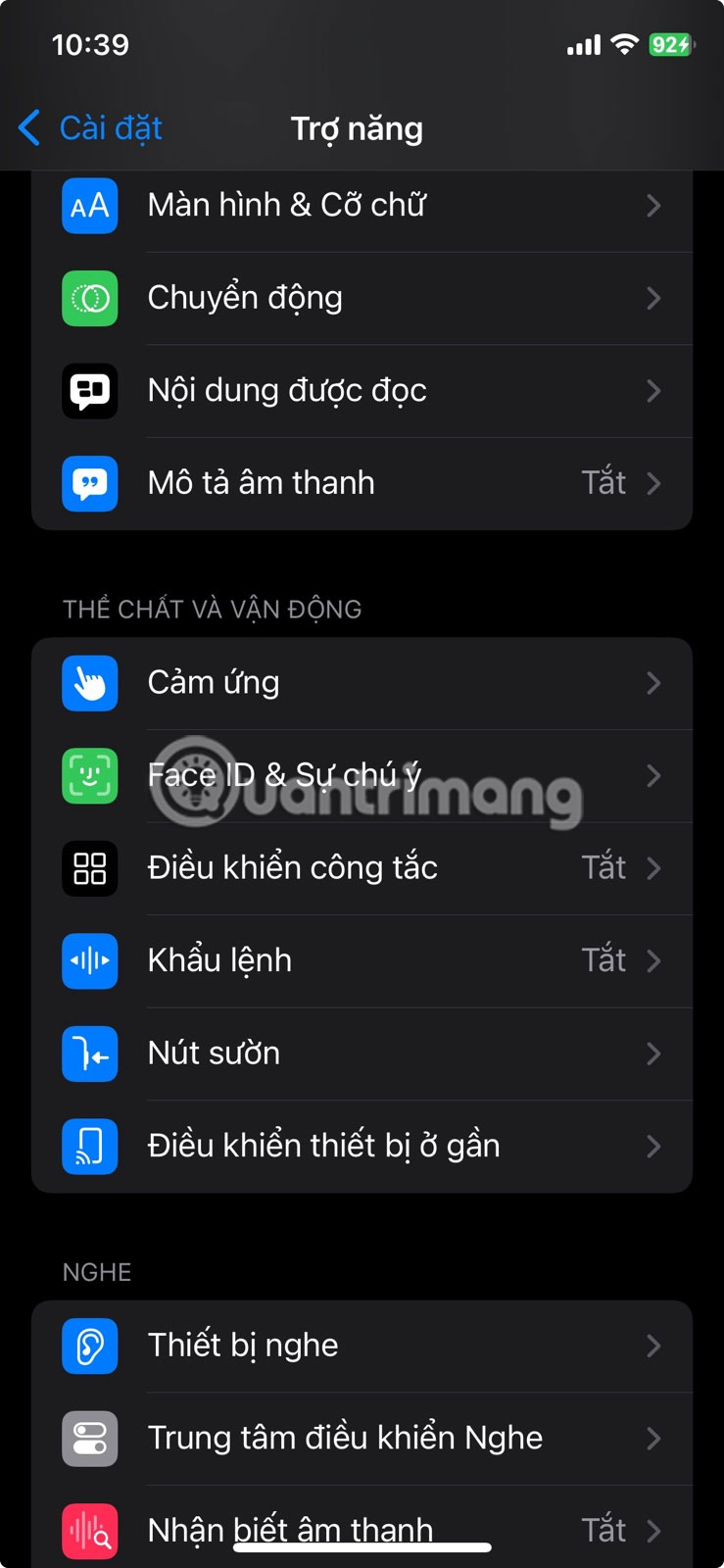The image size is (724, 1568).
Task: Open Trung tâm điều khiển Nghe
Action: pos(362,1438)
